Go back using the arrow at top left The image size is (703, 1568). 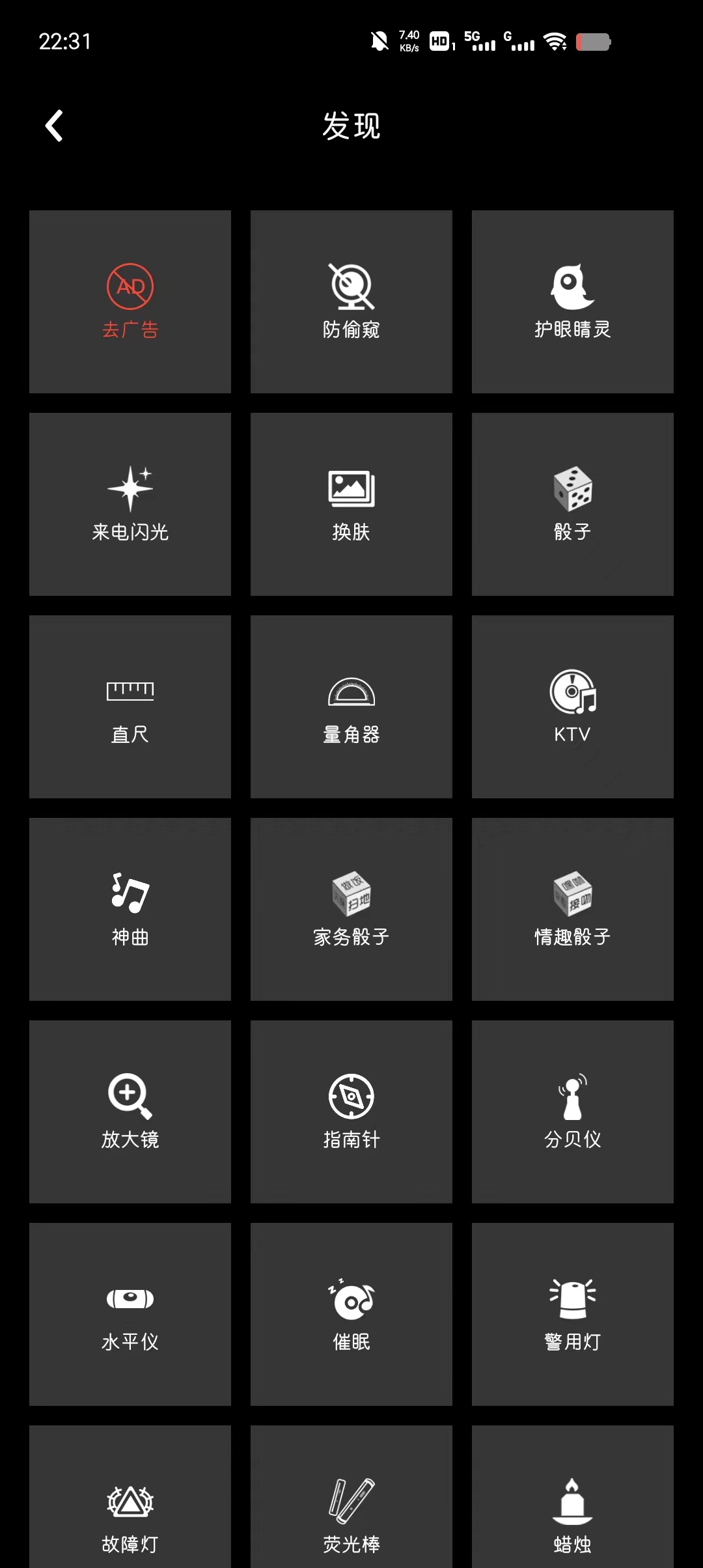(55, 125)
